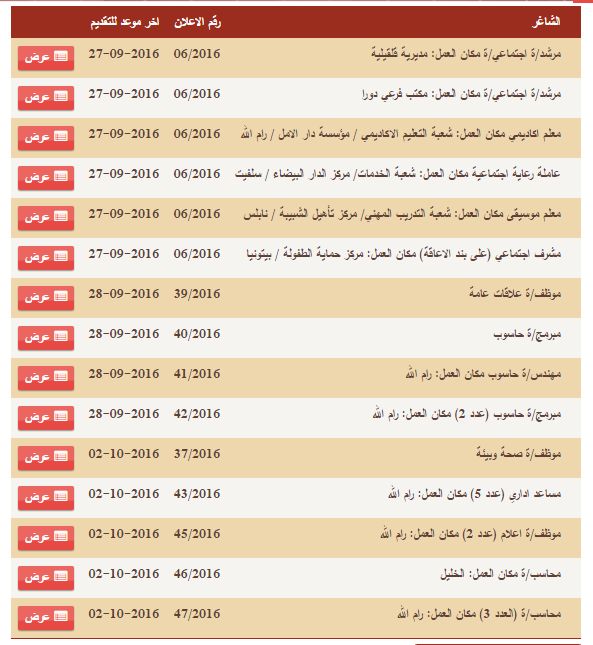Viewport: 593px width, 645px height.
Task: View announcement 42/2016 مبرمج حاسوب عدد 2
Action: [x=46, y=417]
